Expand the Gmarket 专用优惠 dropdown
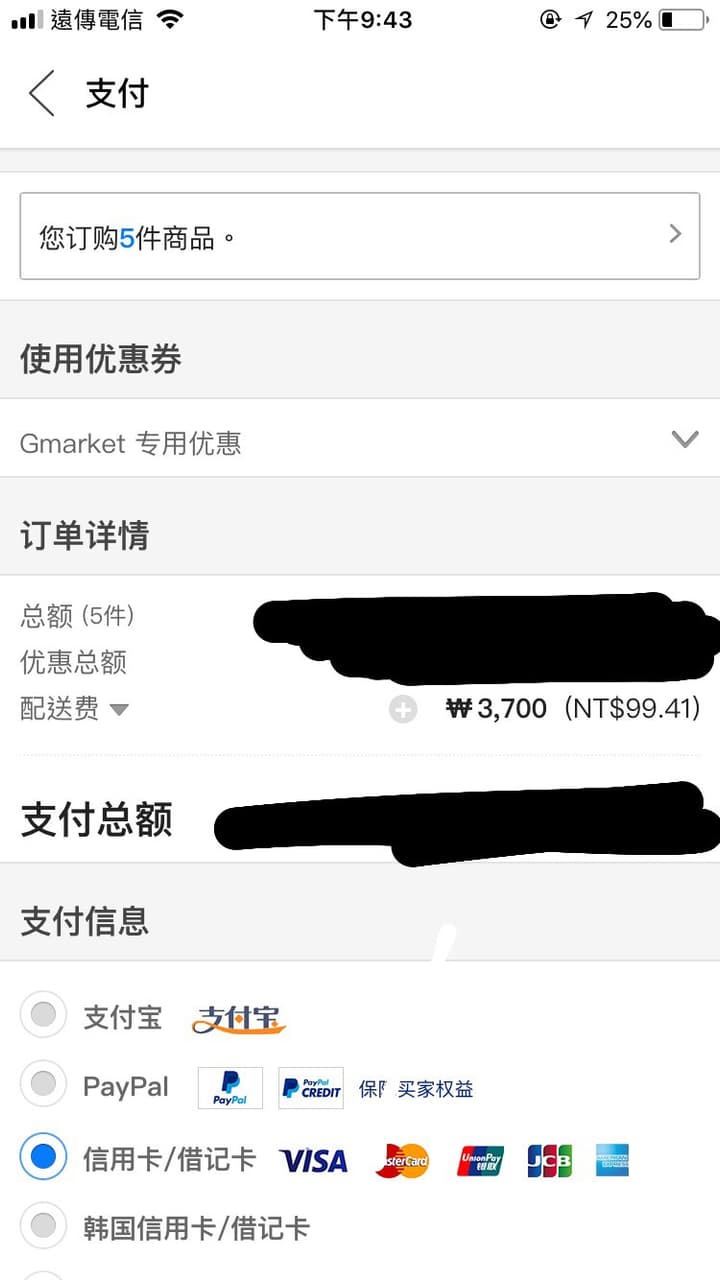Screen dimensions: 720x1280 point(684,439)
